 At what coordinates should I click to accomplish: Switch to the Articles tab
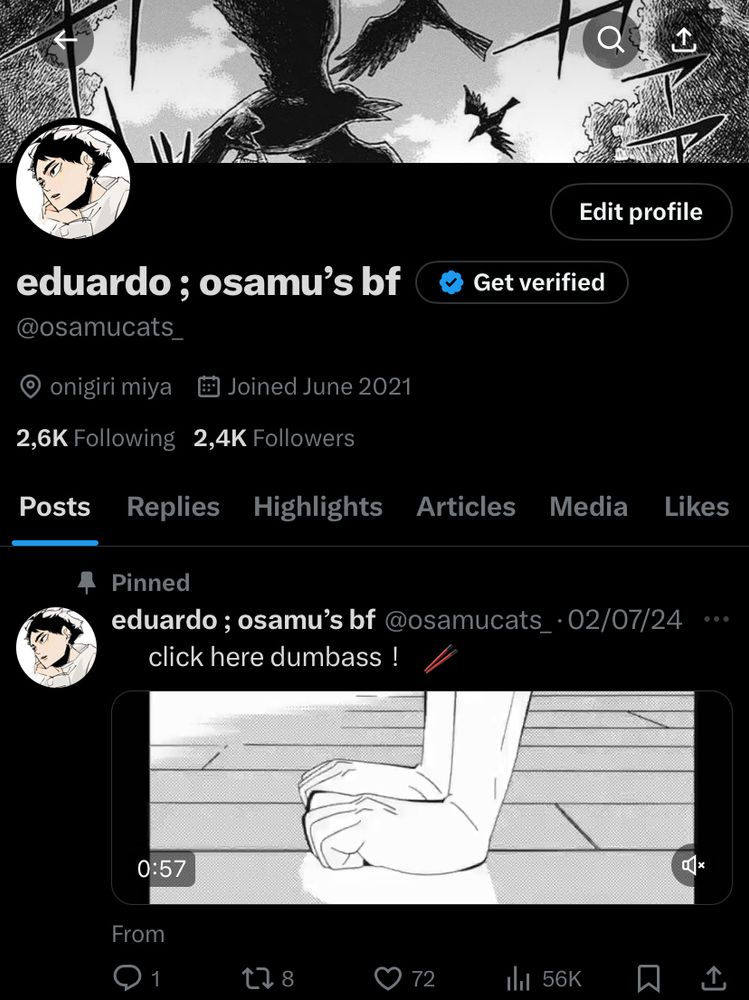point(465,507)
